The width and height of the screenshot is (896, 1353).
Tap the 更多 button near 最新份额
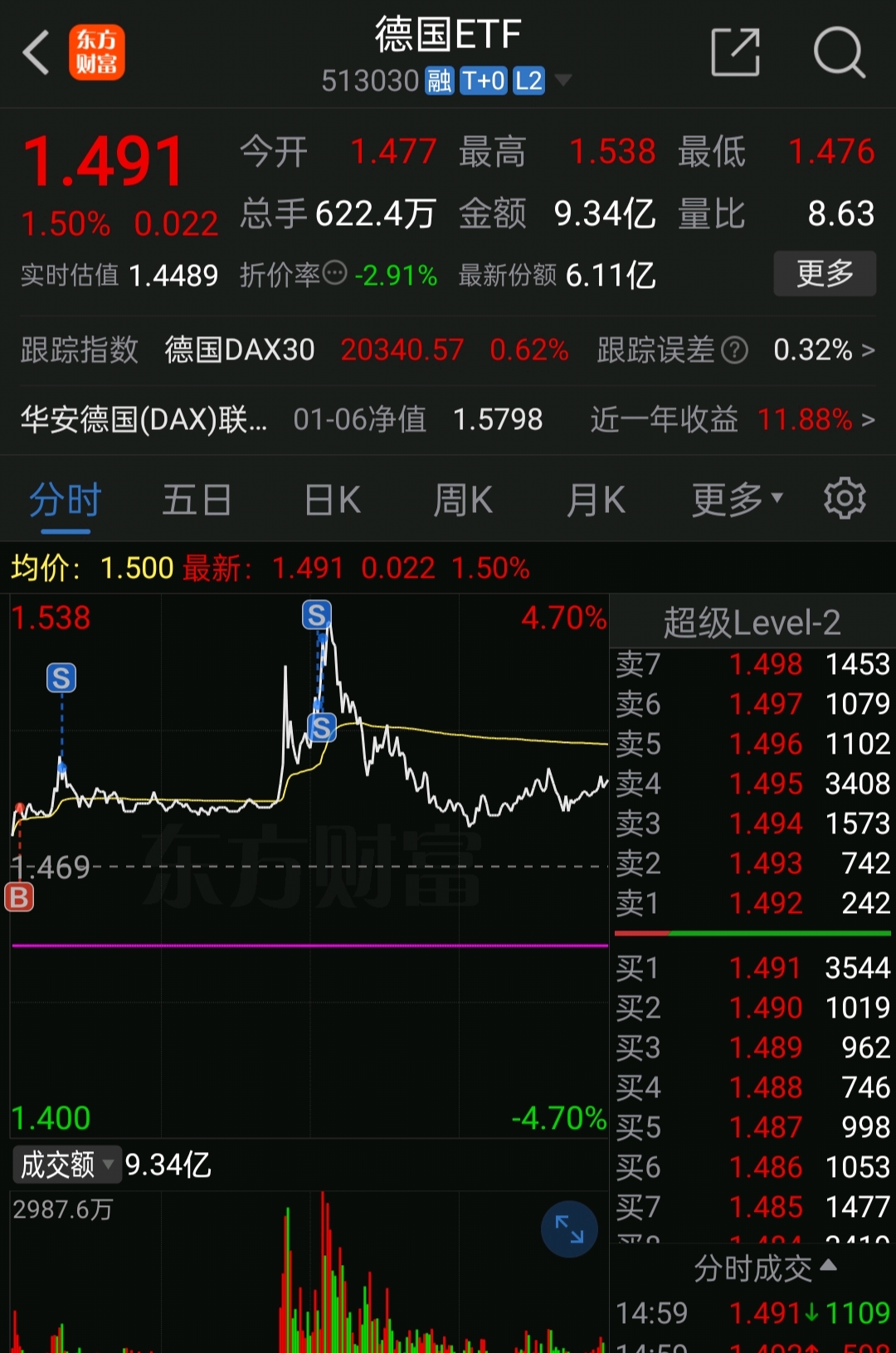pos(825,273)
